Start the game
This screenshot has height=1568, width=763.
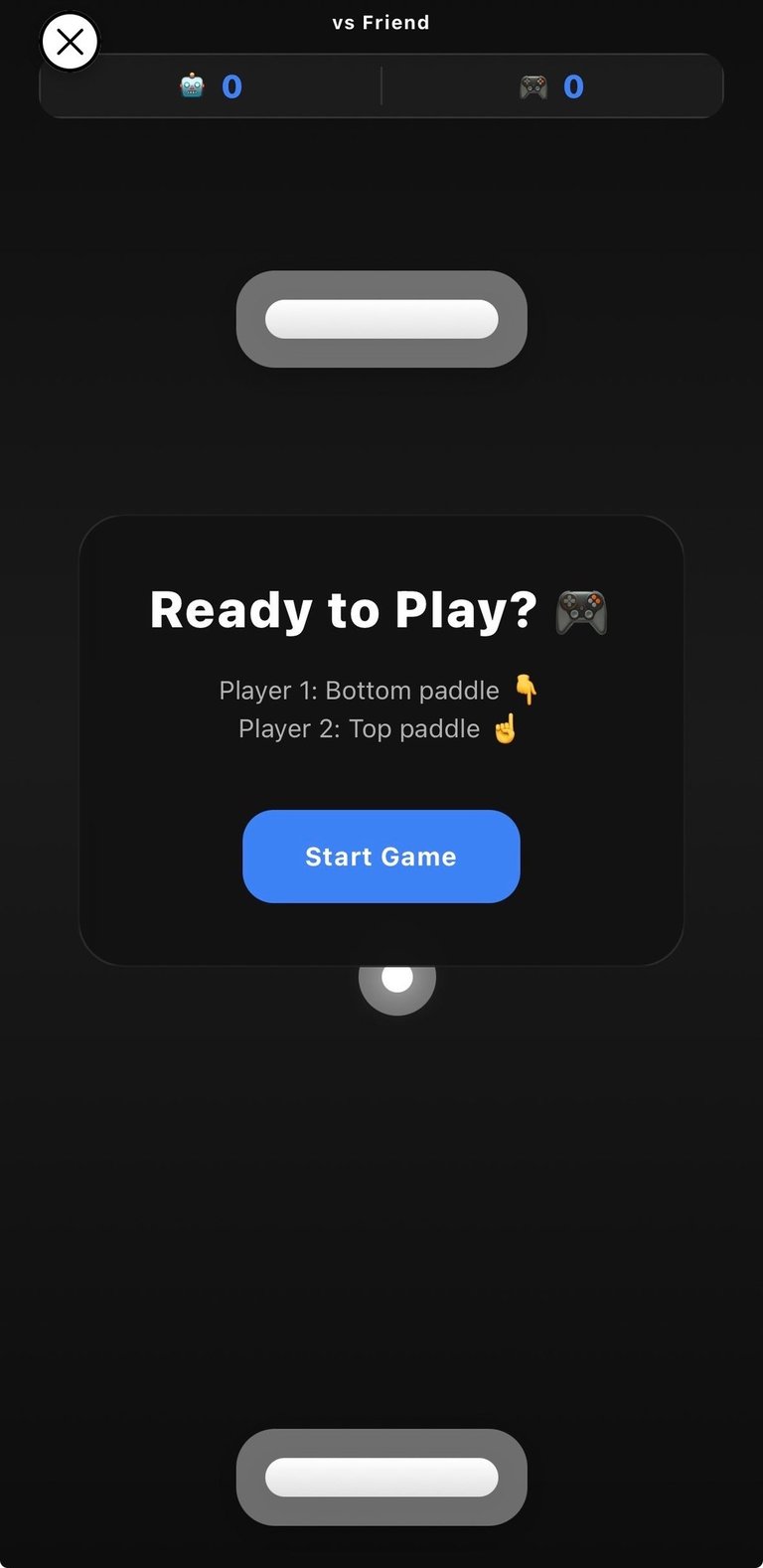point(381,856)
